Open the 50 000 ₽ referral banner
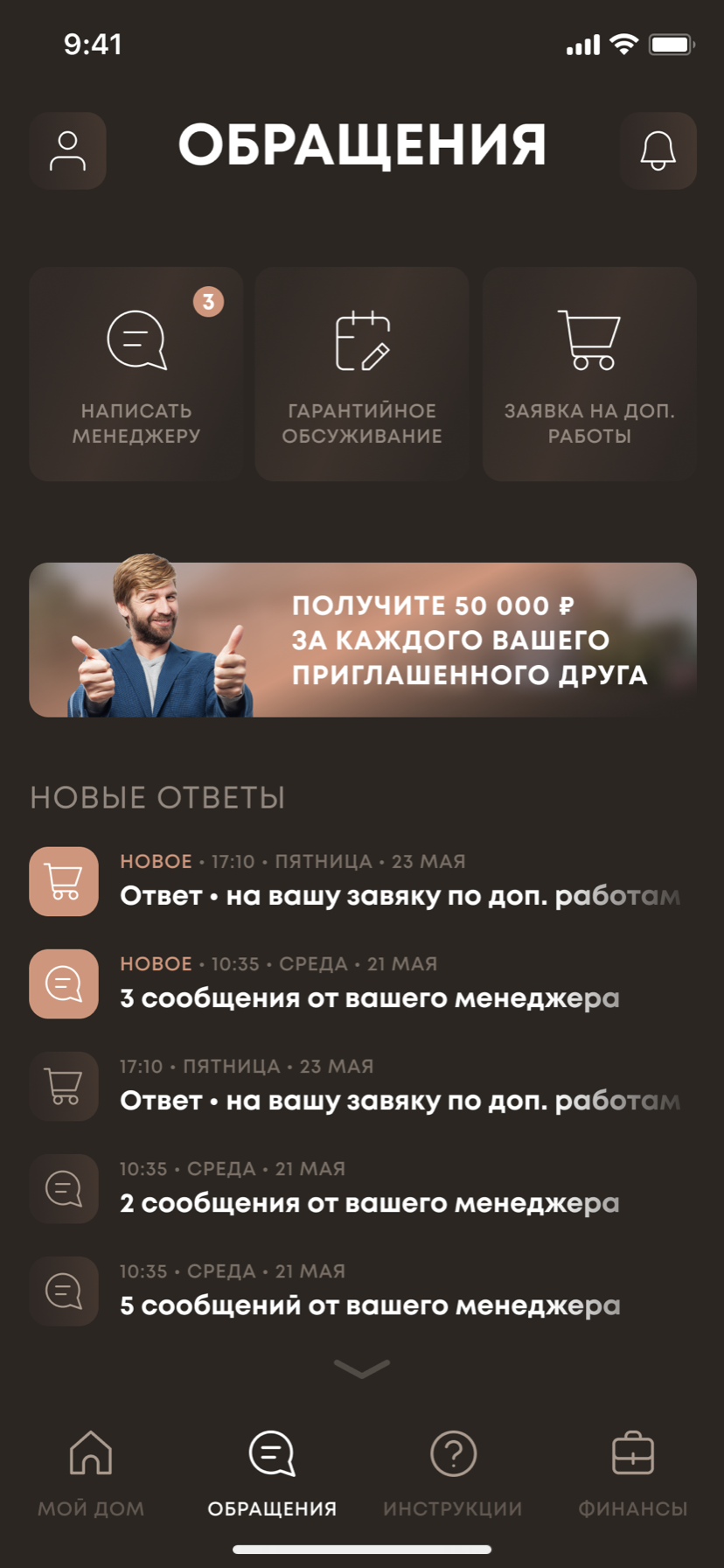Image resolution: width=724 pixels, height=1568 pixels. 362,640
